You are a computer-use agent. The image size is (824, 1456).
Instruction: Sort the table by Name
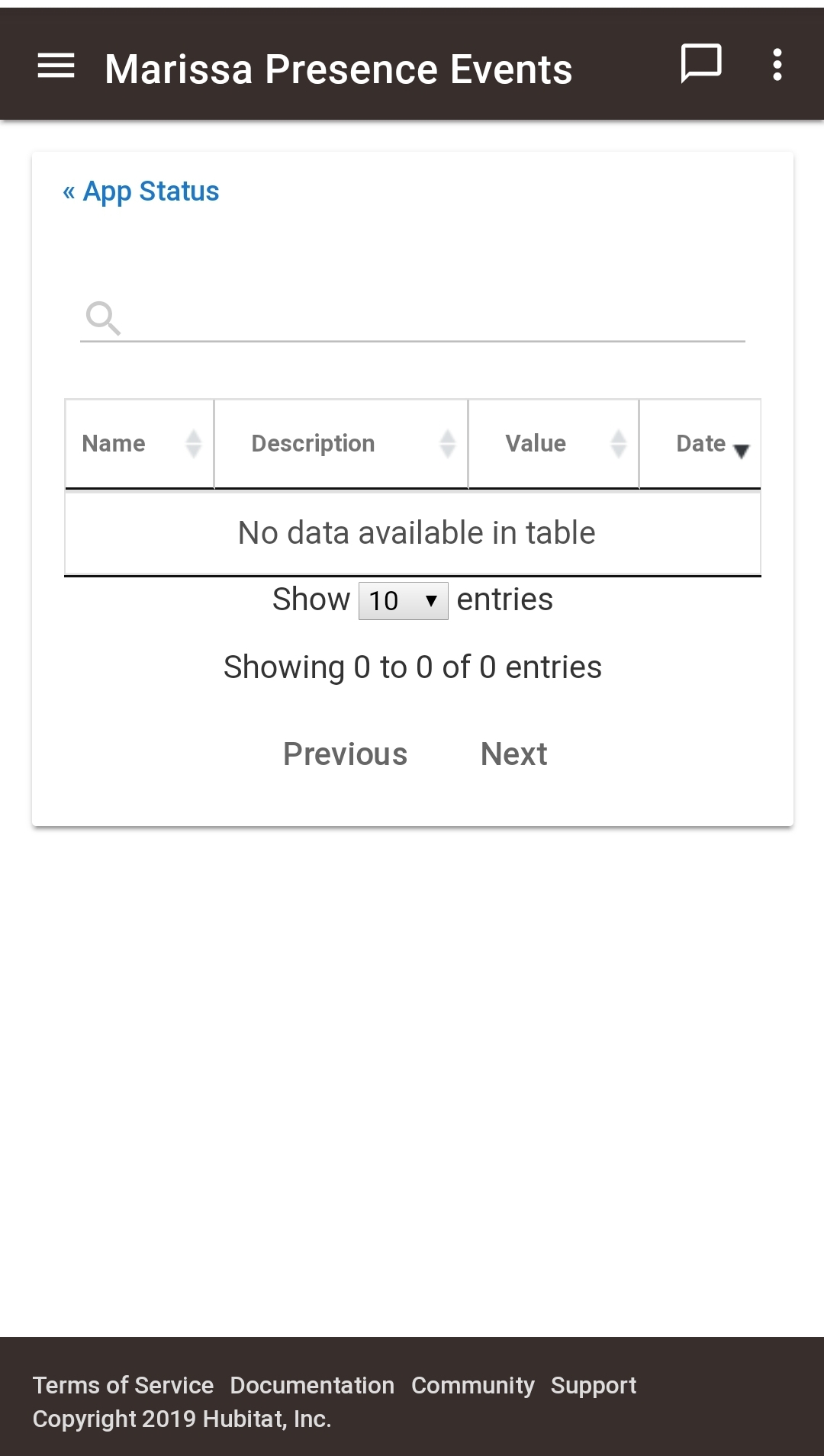[x=140, y=444]
